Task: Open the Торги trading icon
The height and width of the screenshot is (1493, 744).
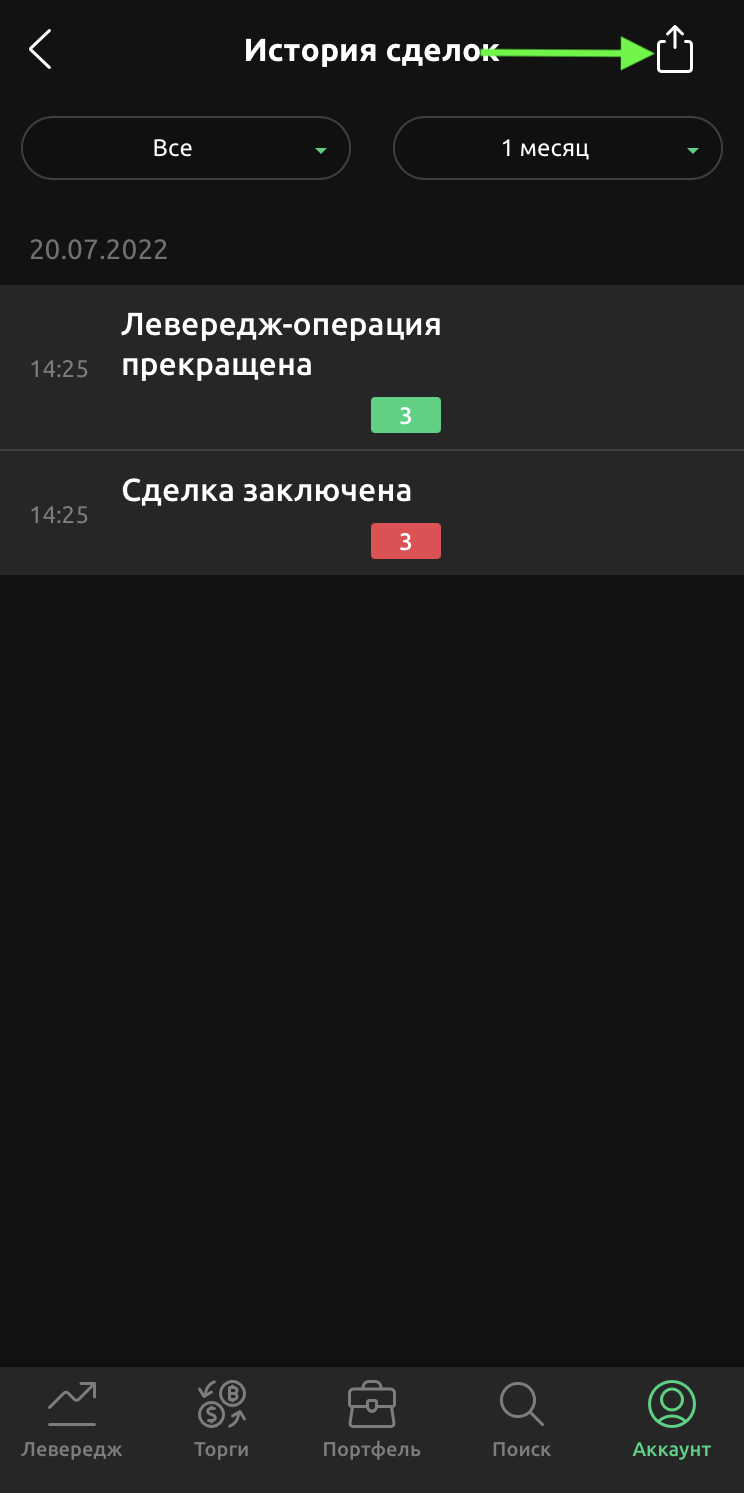Action: pos(220,1403)
